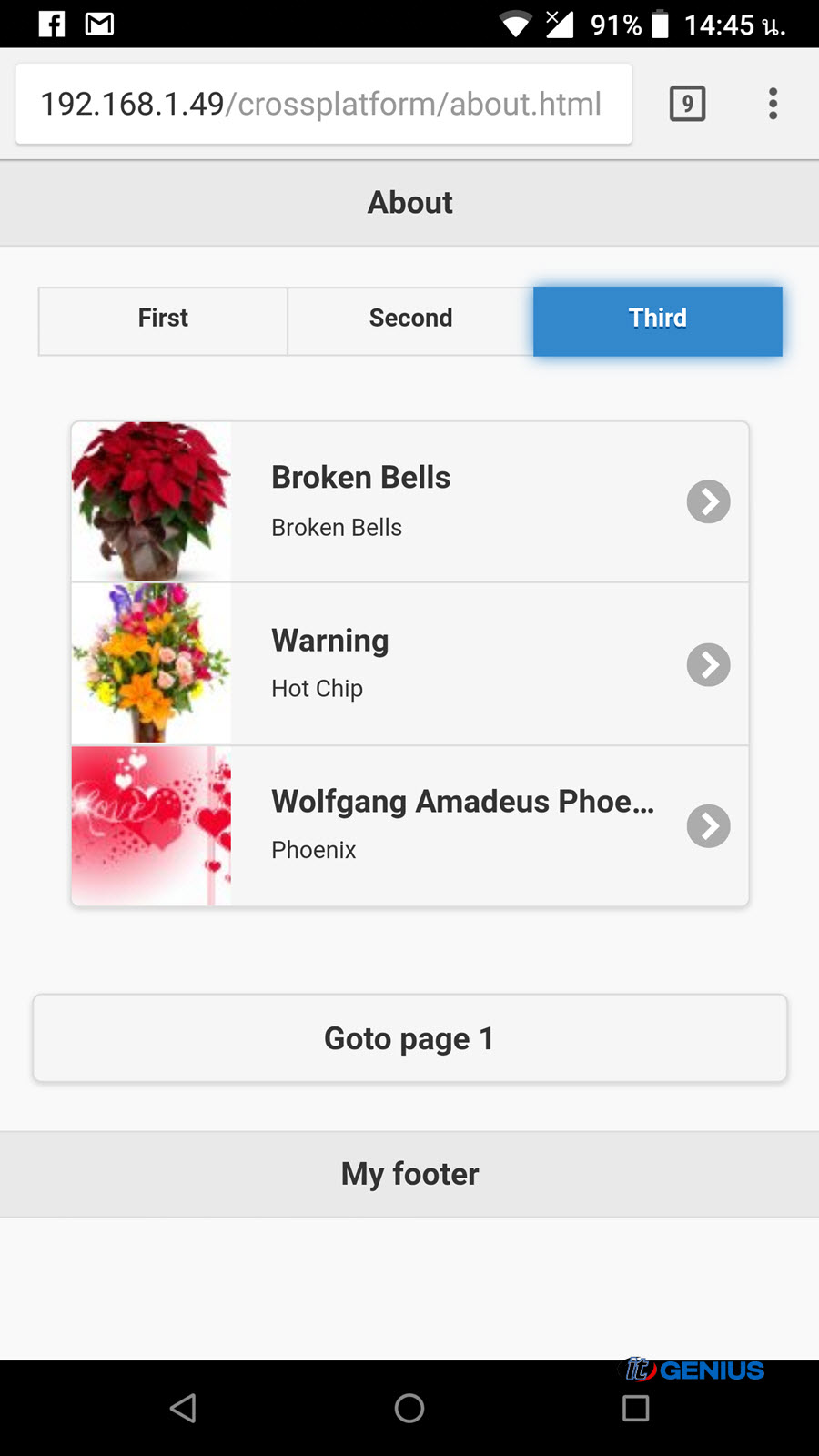The height and width of the screenshot is (1456, 819).
Task: Open the Broken Bells list item
Action: (x=410, y=501)
